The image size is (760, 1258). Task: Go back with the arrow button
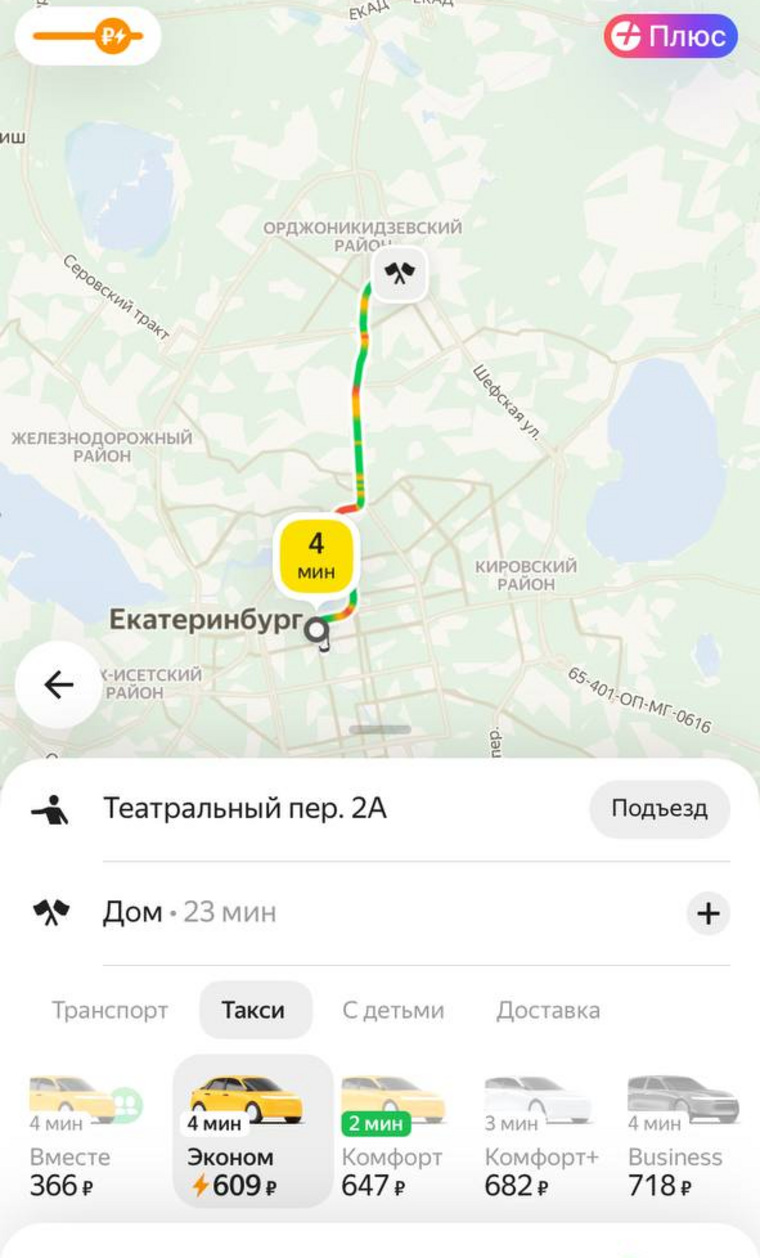pos(58,685)
